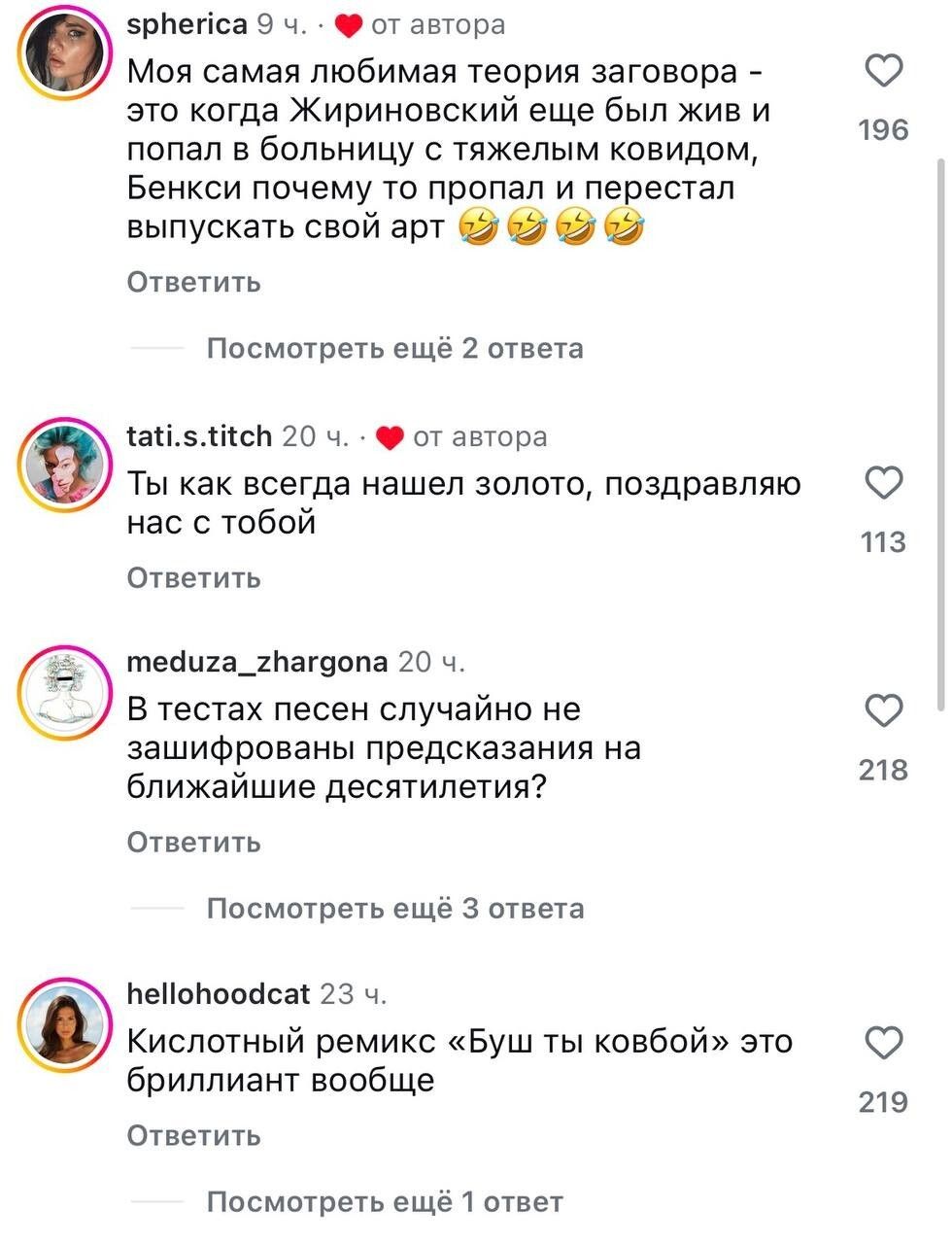Like tati.s.titch's comment
This screenshot has height=1244, width=952.
point(883,483)
